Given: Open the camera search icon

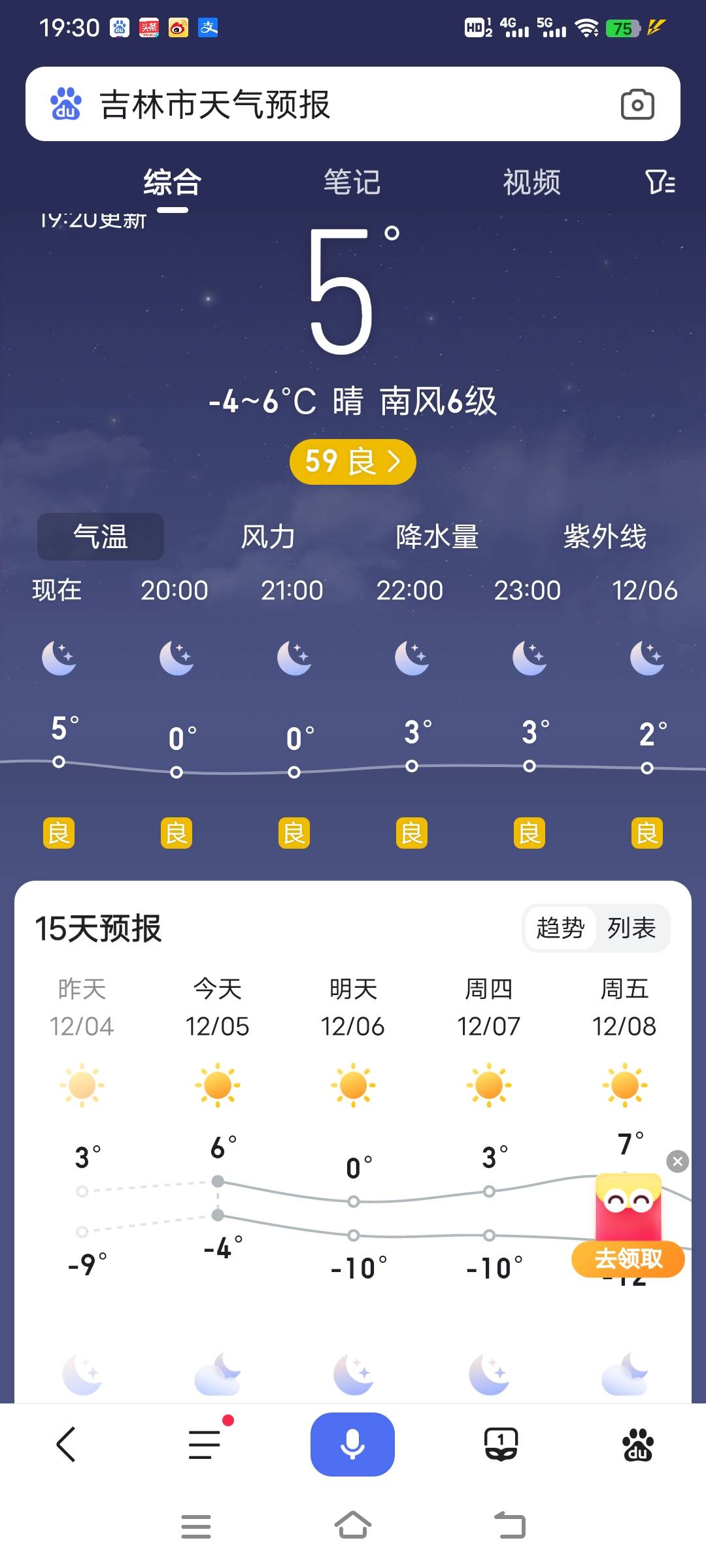Looking at the screenshot, I should pos(637,104).
